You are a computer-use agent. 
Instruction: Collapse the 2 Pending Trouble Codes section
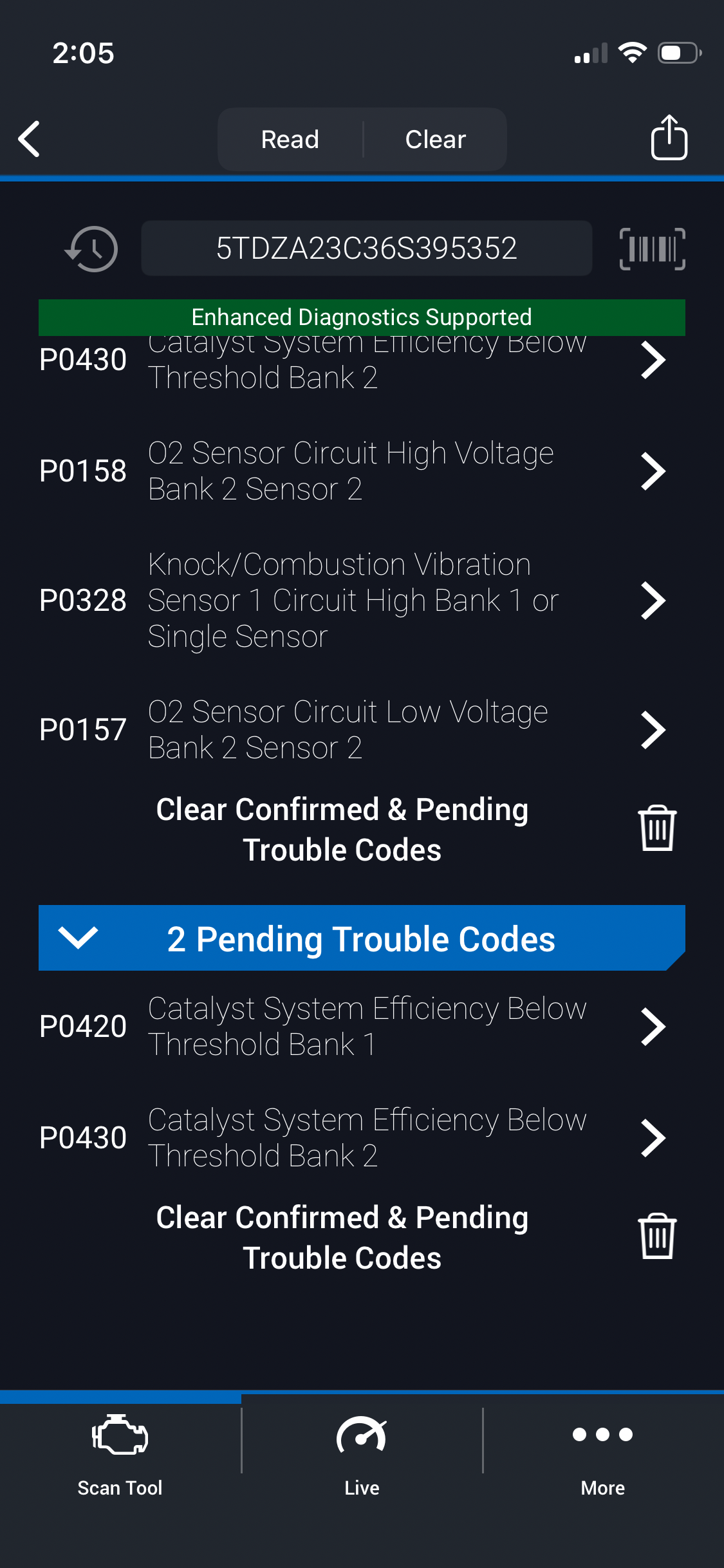pos(78,938)
